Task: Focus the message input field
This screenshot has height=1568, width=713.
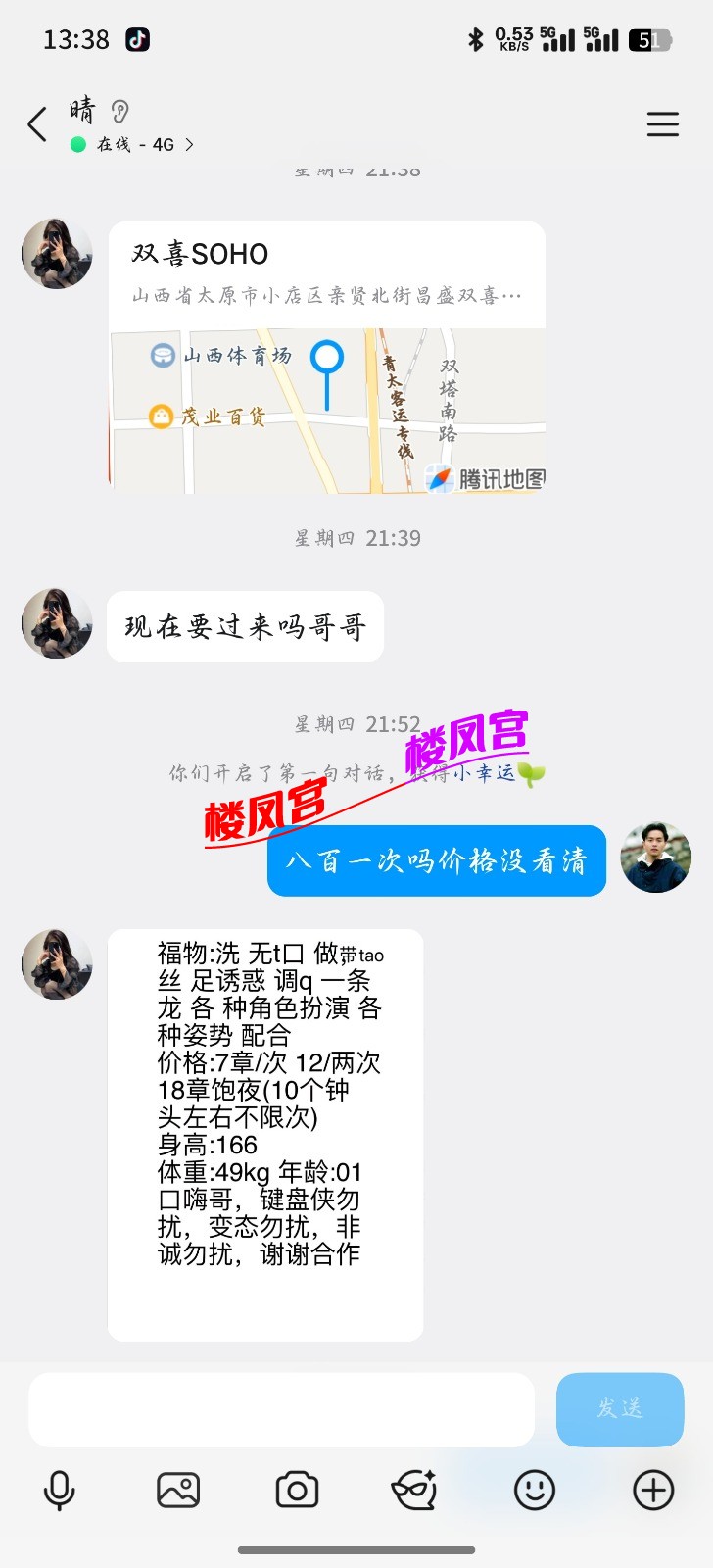Action: (x=281, y=1409)
